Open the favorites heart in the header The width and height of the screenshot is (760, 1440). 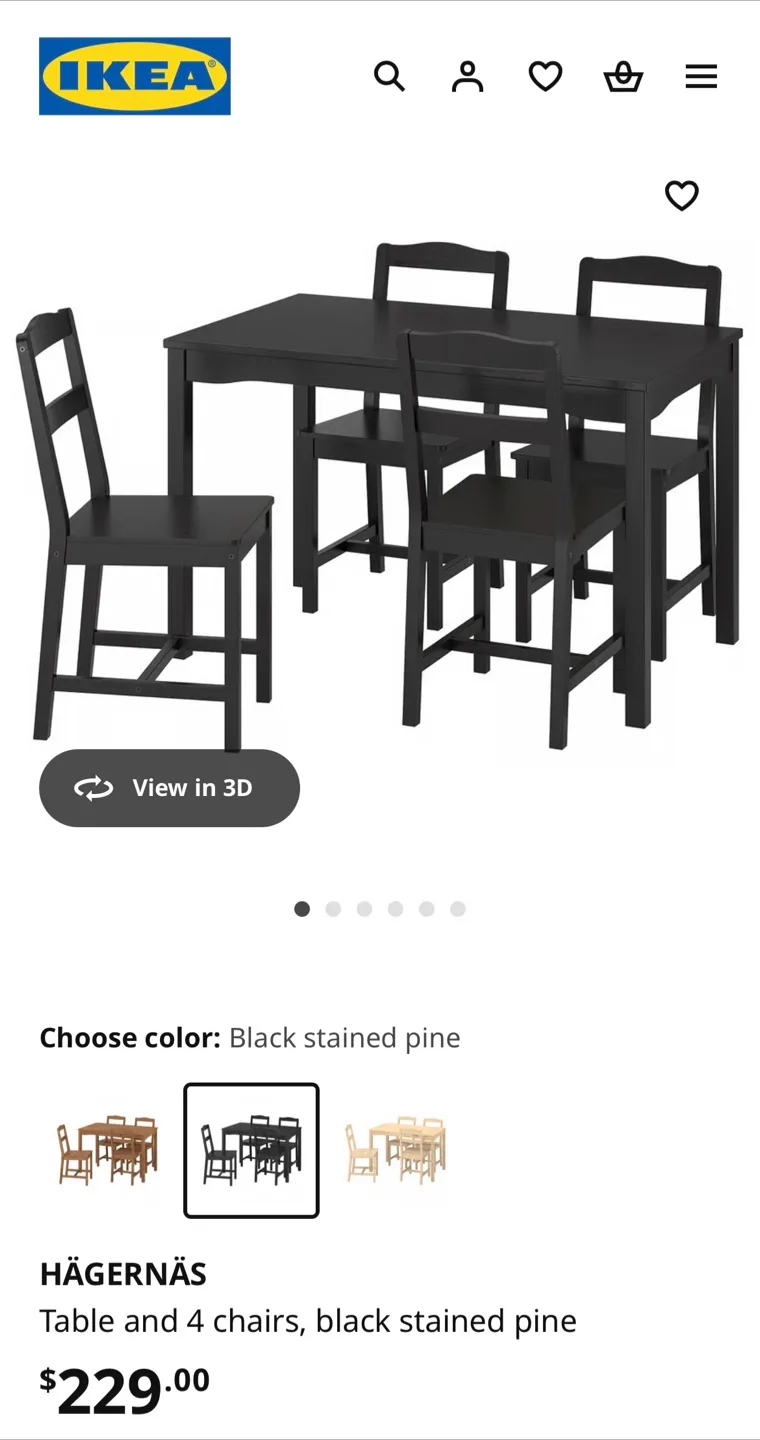(545, 76)
